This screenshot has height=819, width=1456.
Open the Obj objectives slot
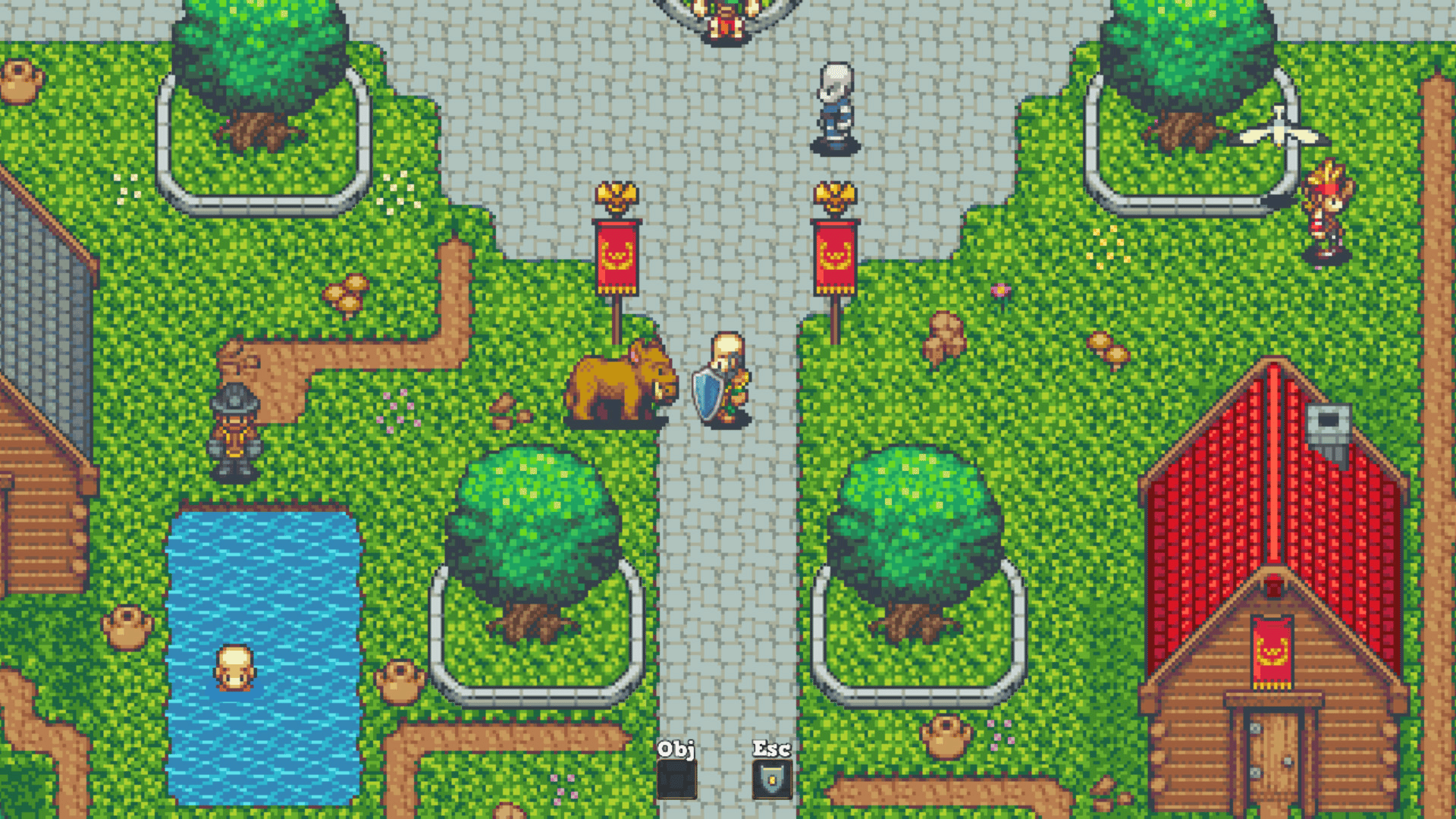coord(676,779)
